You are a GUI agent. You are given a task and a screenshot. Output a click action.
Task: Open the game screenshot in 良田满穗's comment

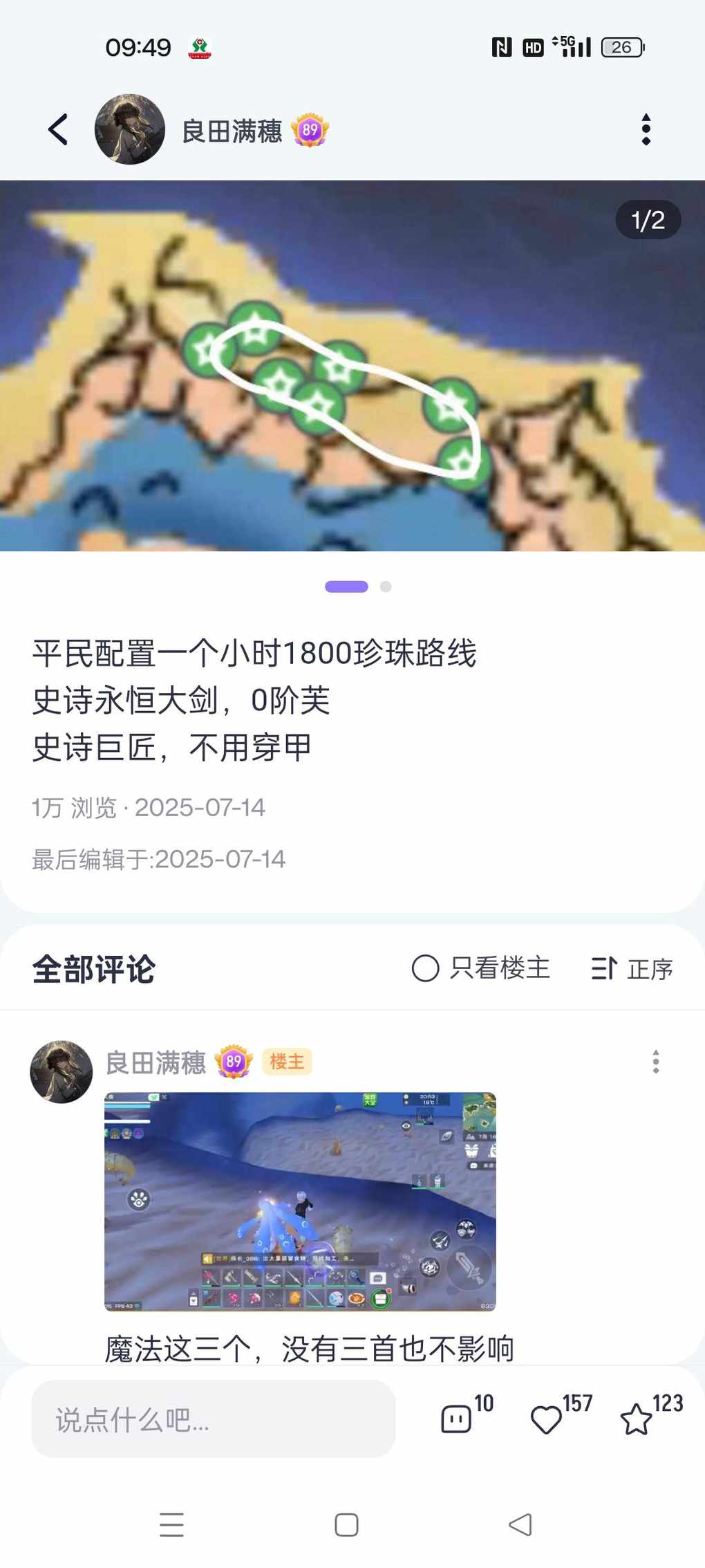click(300, 1201)
